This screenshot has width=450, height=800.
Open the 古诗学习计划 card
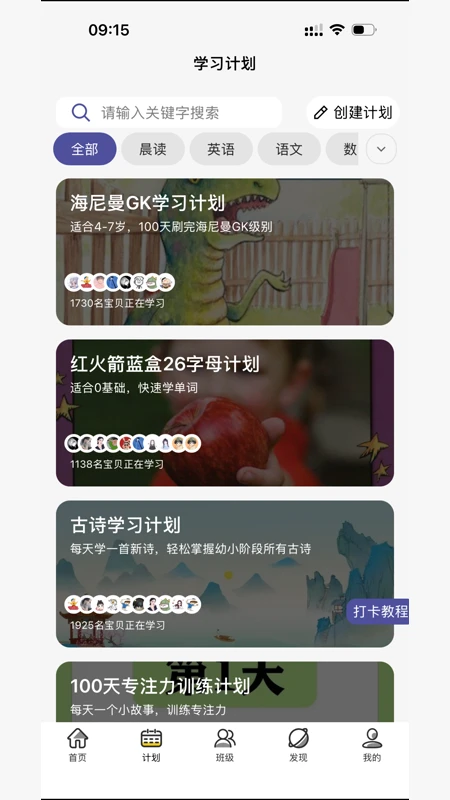[x=224, y=574]
